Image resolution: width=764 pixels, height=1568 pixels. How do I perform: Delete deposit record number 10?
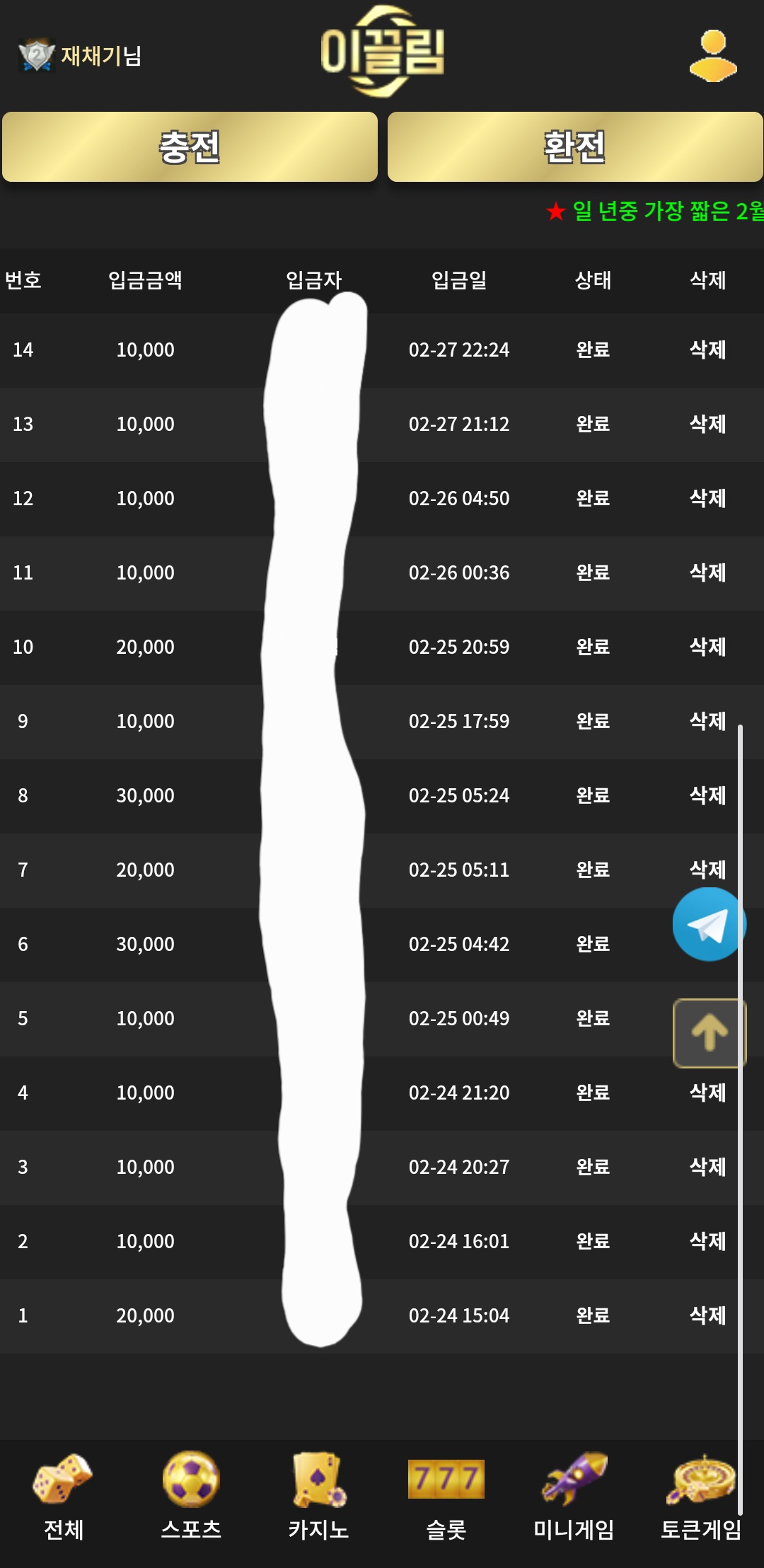pos(707,647)
